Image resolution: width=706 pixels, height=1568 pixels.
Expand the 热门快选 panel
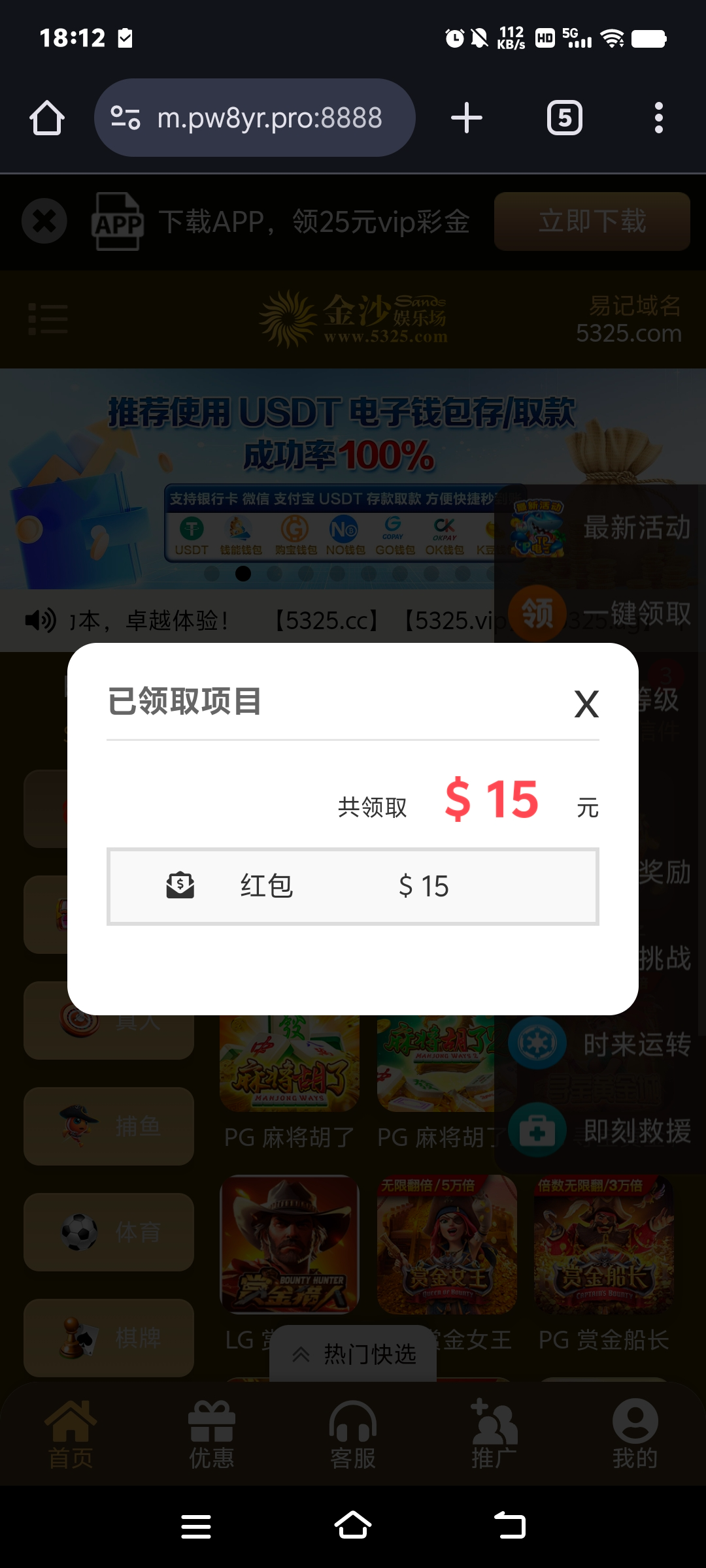353,1354
